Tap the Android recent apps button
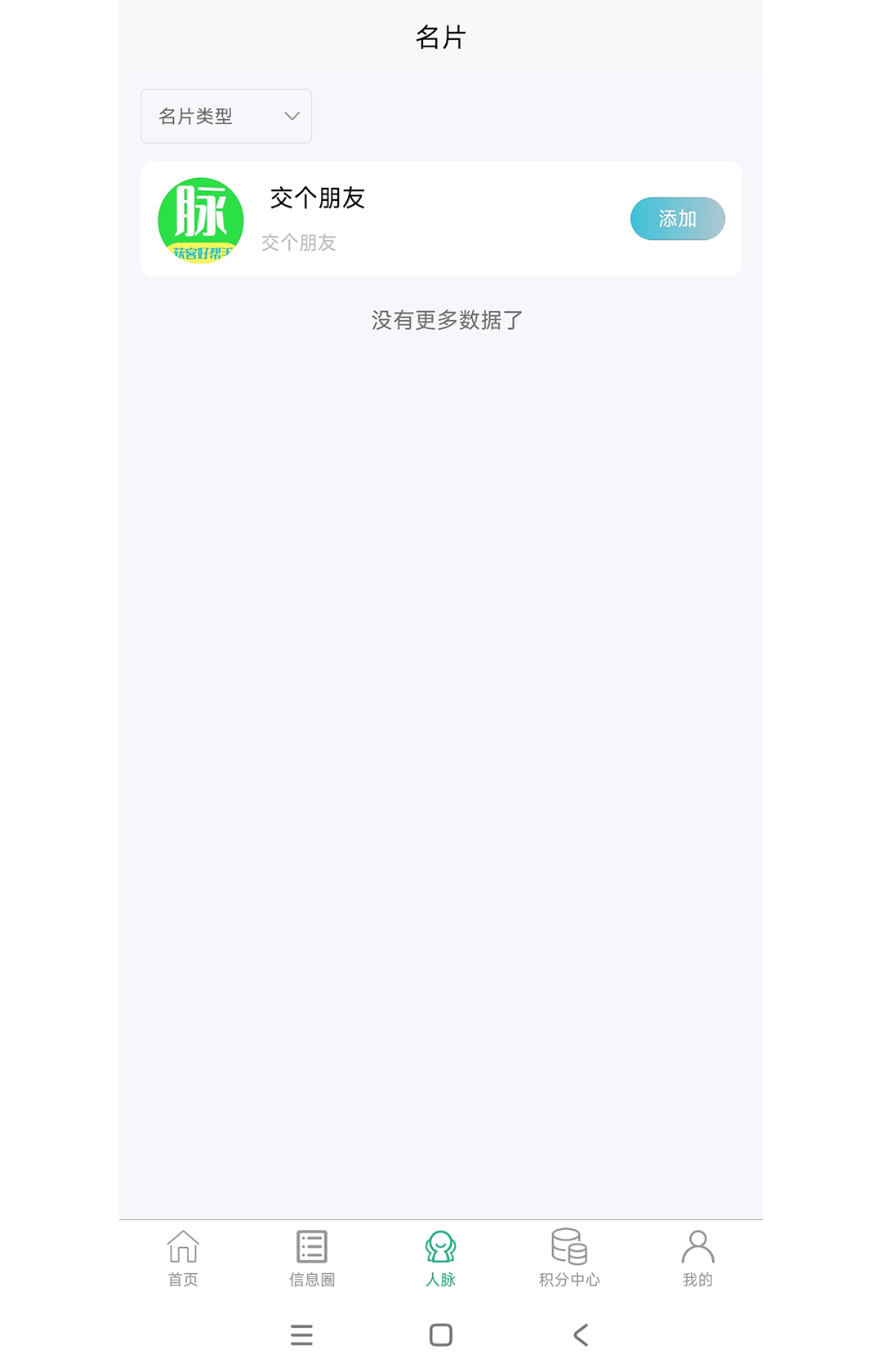The image size is (882, 1372). click(302, 1334)
